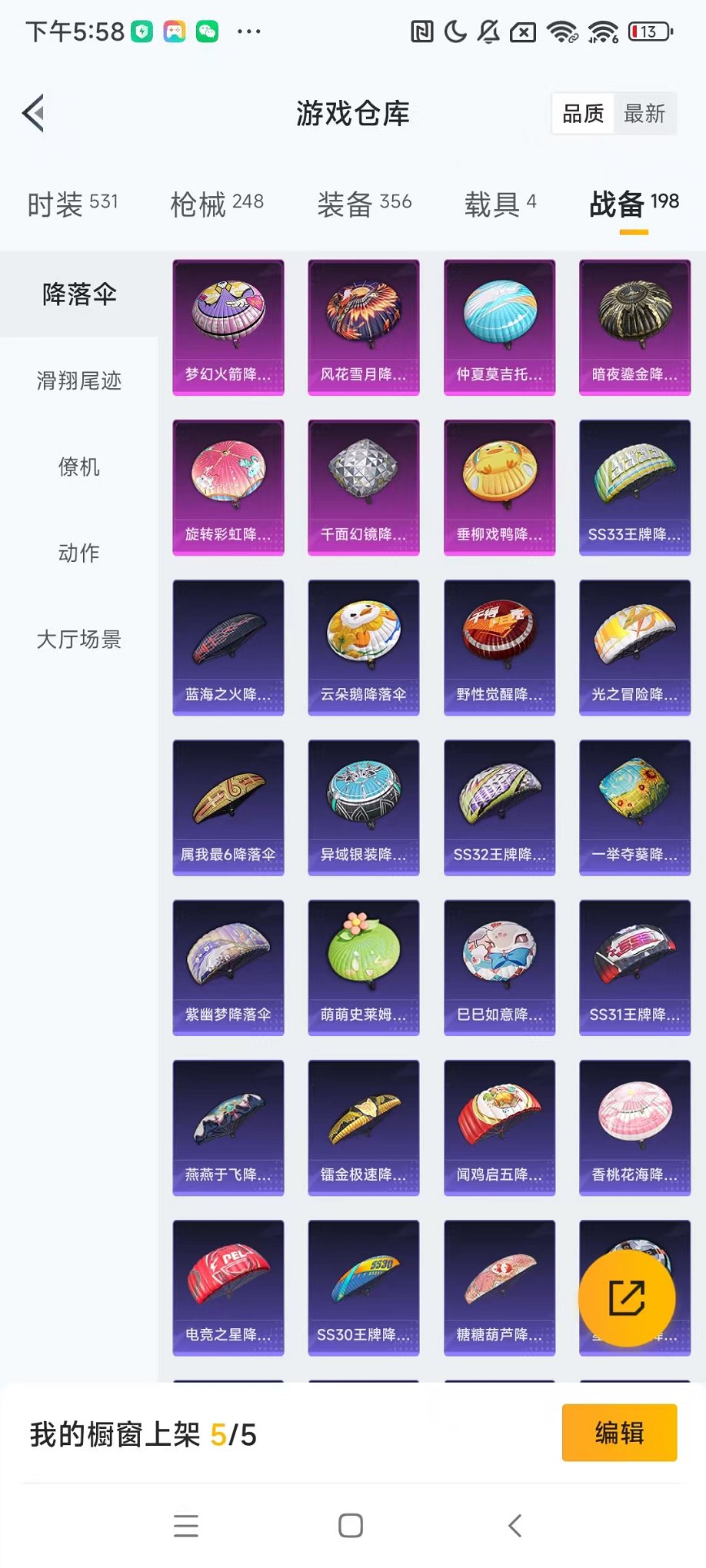Sort by 最新

[644, 114]
